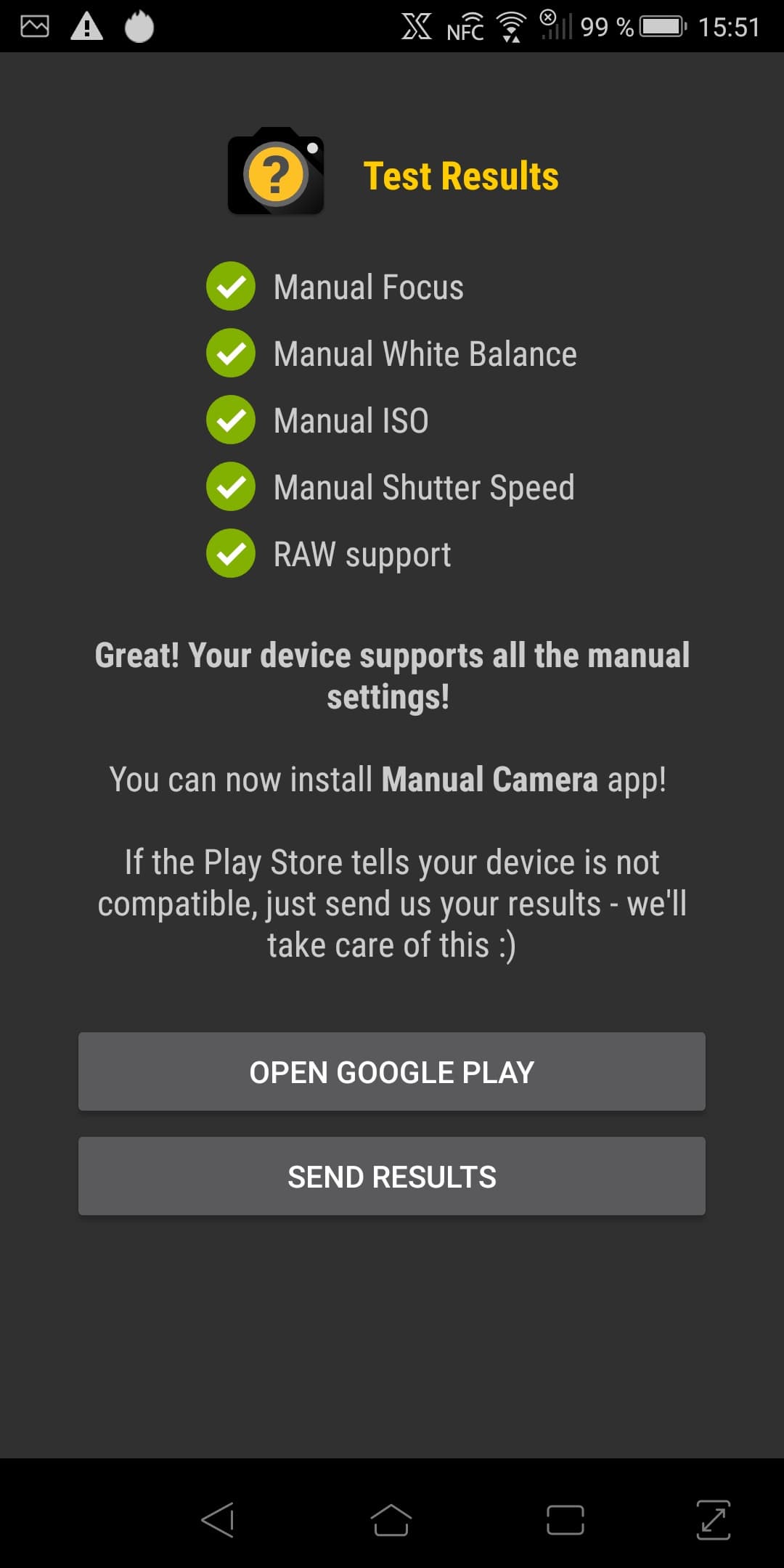Screen dimensions: 784x1568
Task: Open the recent apps view
Action: click(565, 1519)
